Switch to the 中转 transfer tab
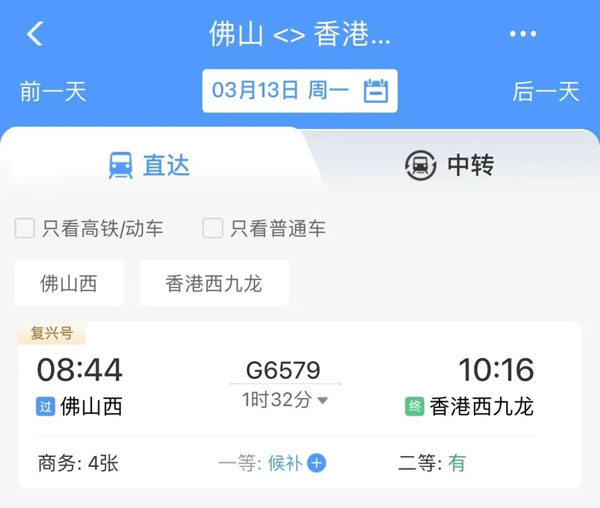The height and width of the screenshot is (508, 600). (450, 165)
